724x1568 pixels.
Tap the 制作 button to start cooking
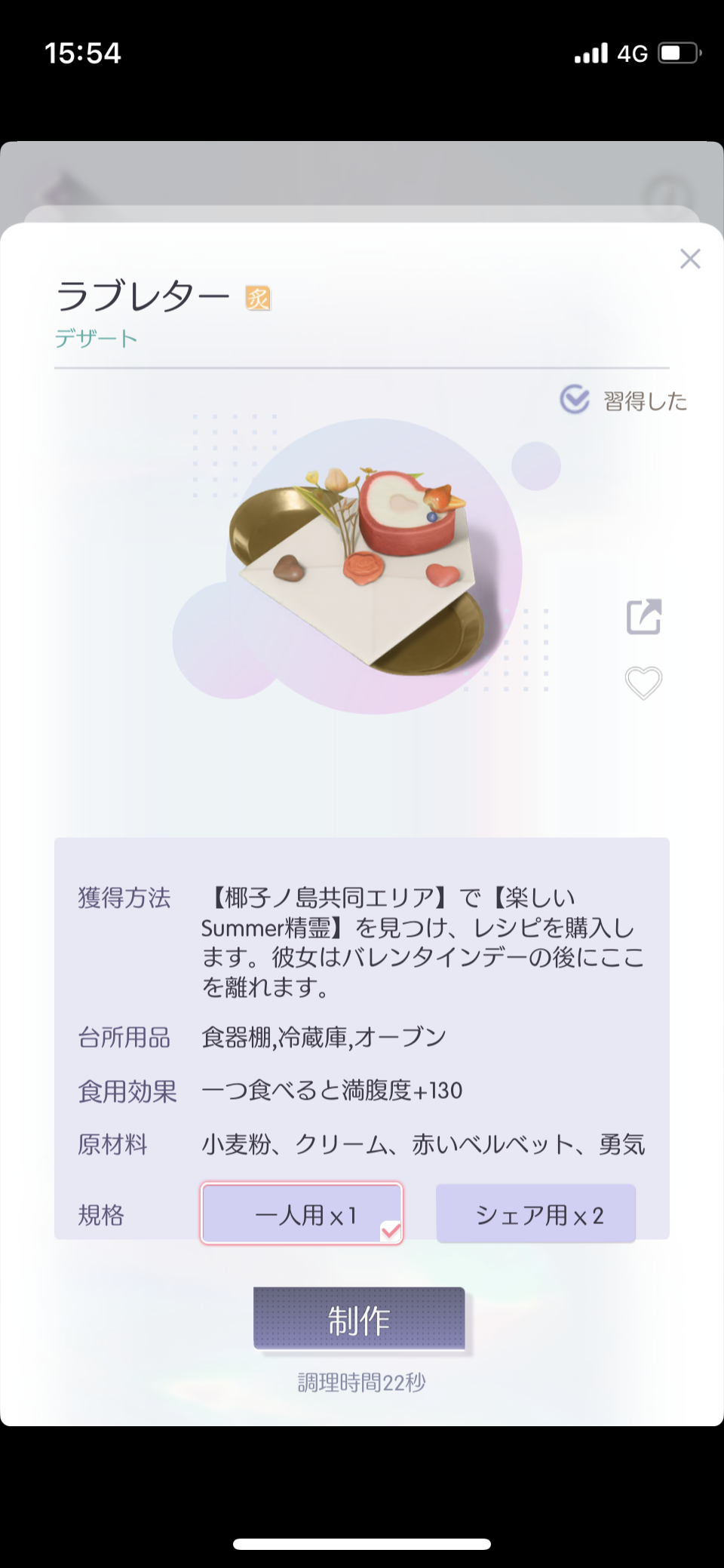click(359, 1318)
